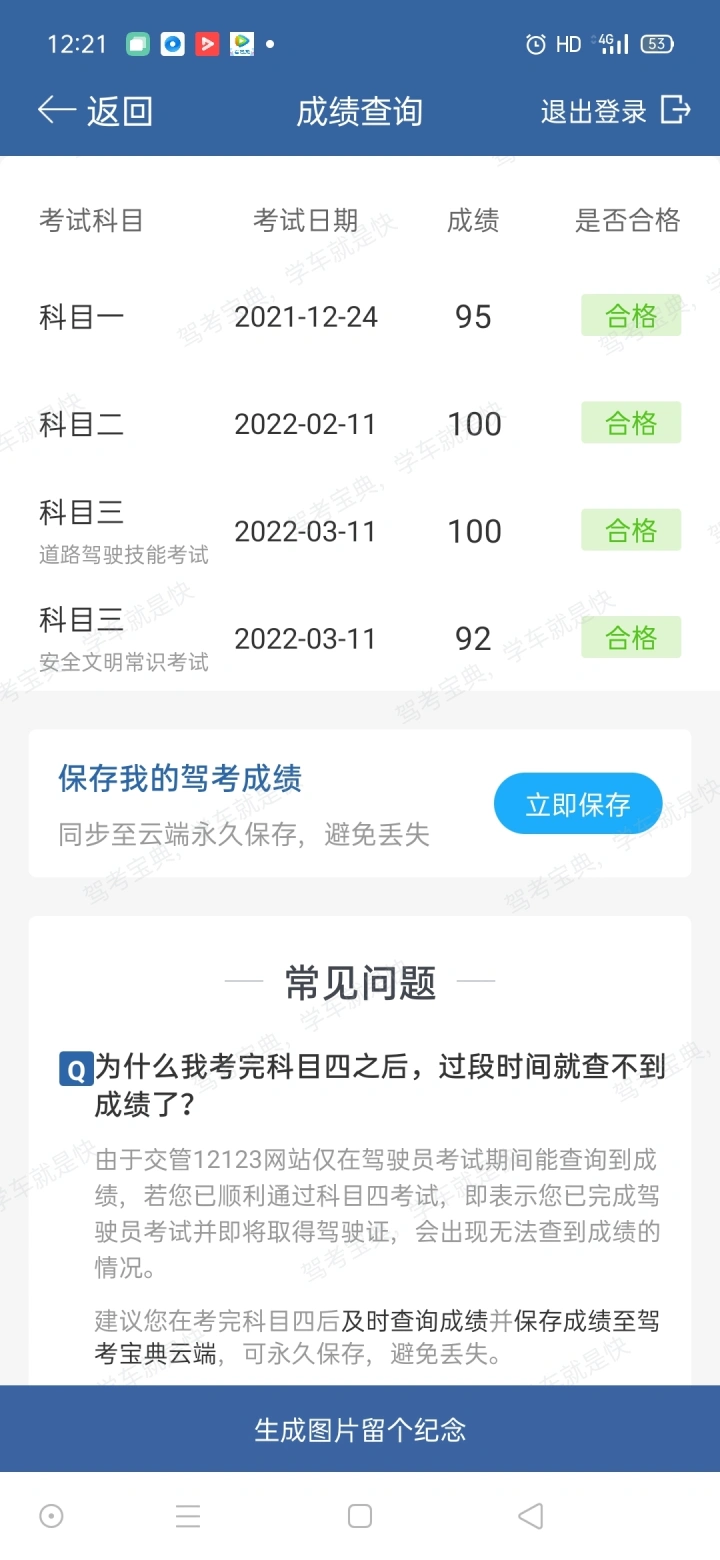Tap the 立即保存 button

point(578,804)
